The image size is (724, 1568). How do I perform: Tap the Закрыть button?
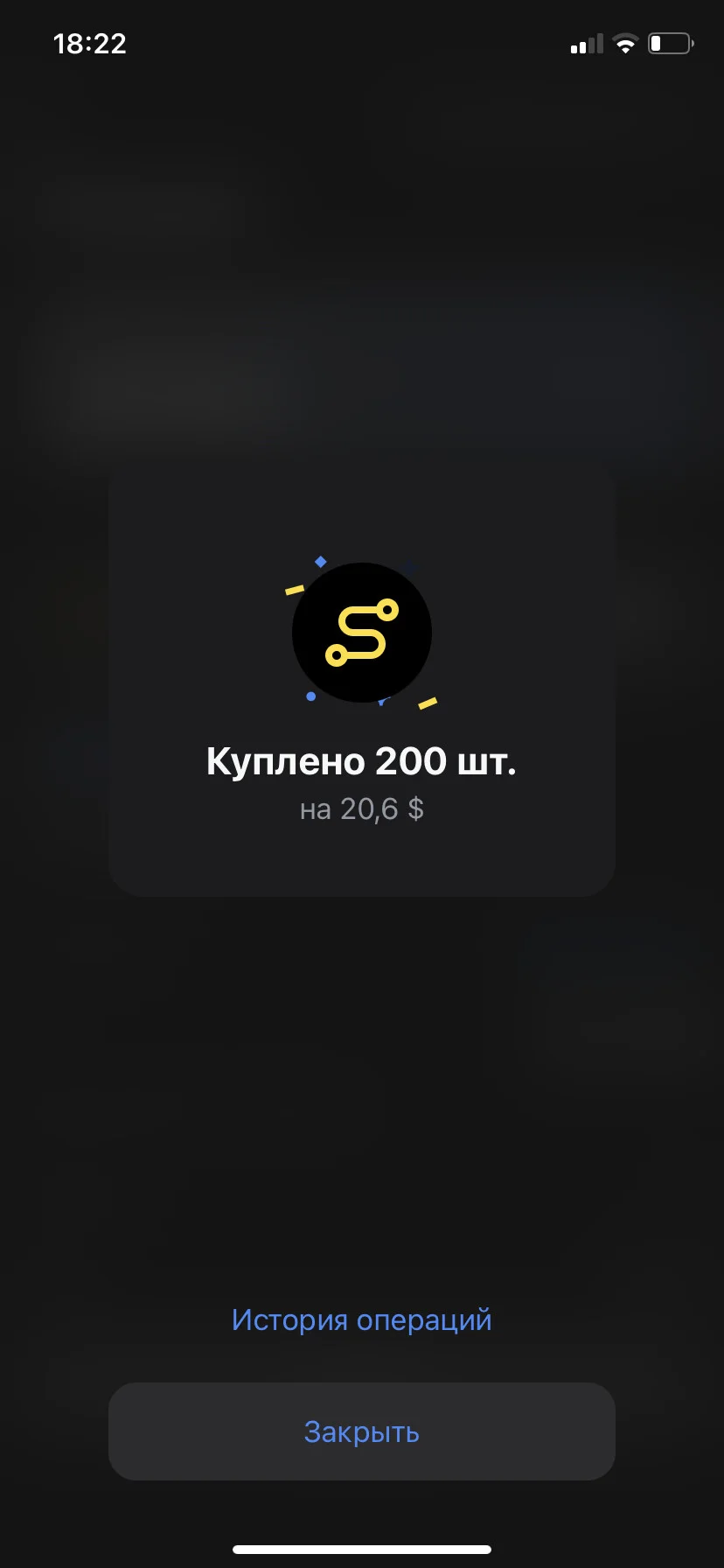(362, 1431)
